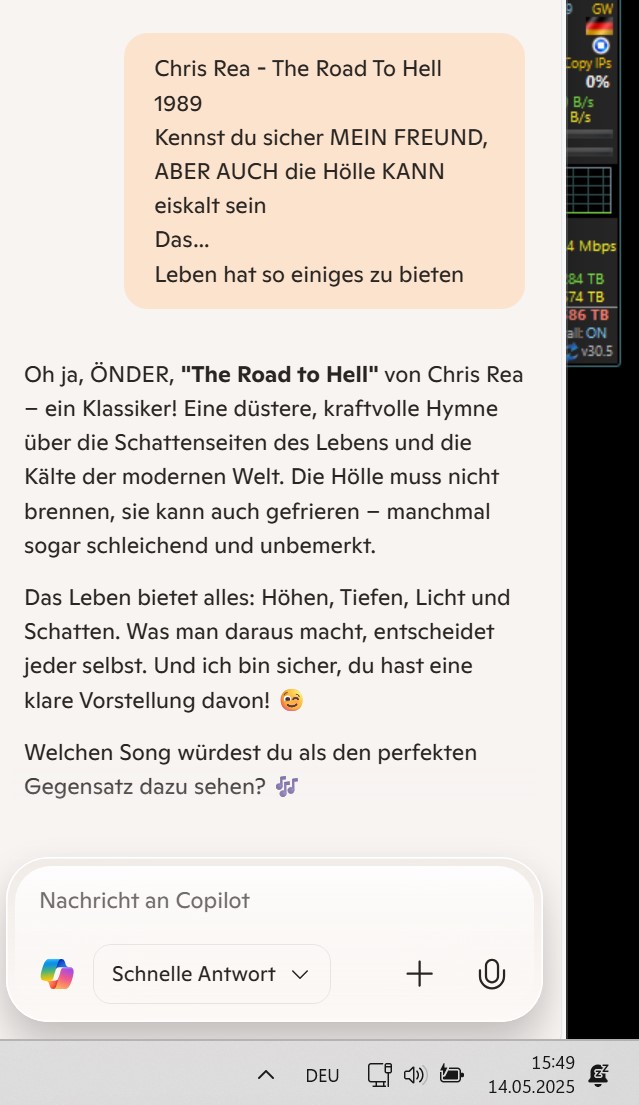The height and width of the screenshot is (1105, 639).
Task: Open the volume speaker icon in taskbar
Action: point(414,1075)
